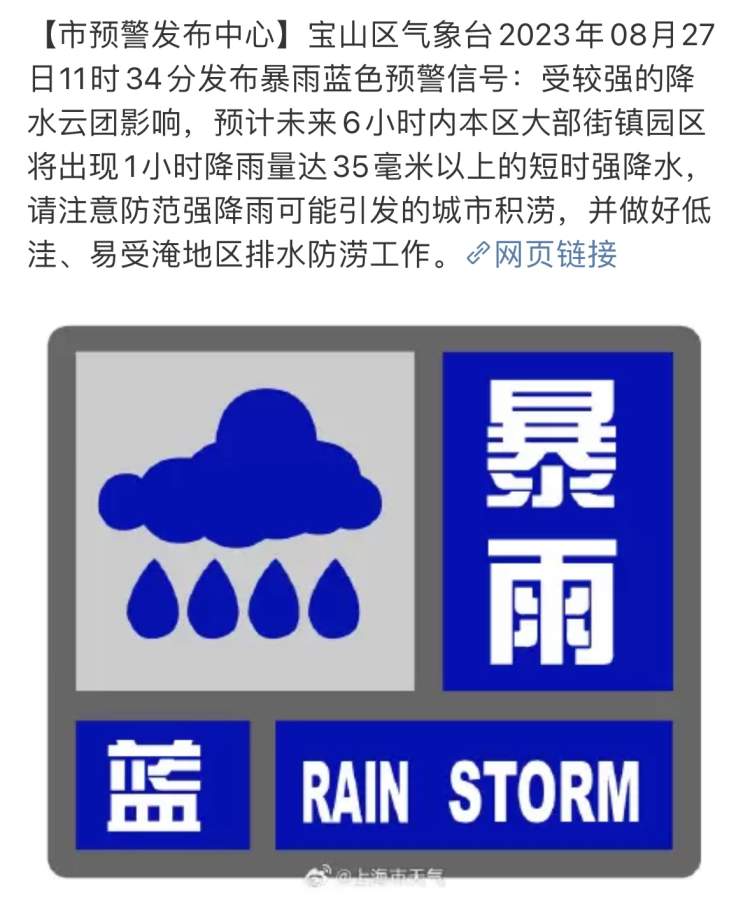Screen dimensions: 750x910
Task: Open the rainstorm blue warning image
Action: pos(374,600)
